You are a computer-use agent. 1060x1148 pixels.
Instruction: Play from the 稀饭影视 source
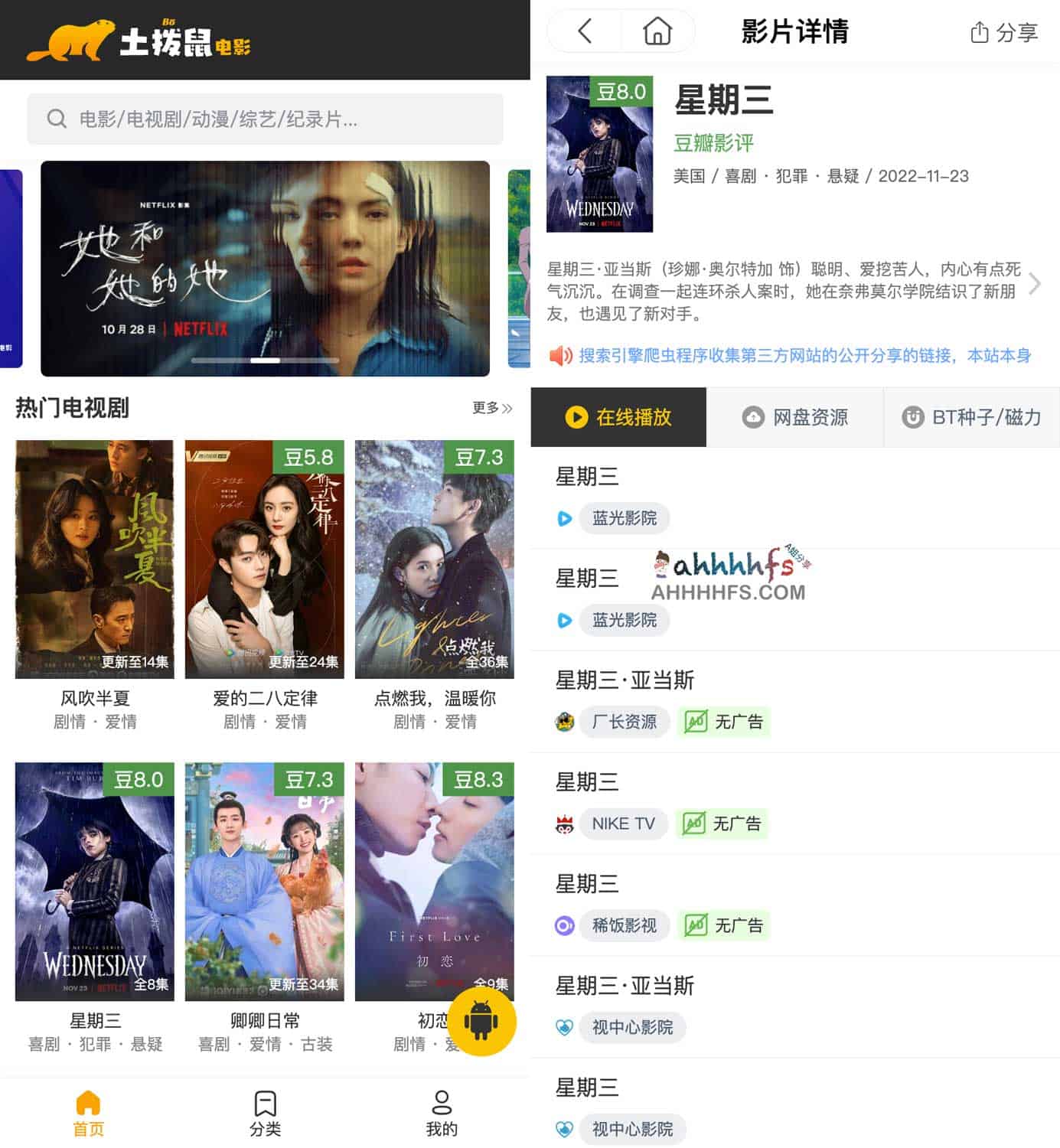click(624, 925)
